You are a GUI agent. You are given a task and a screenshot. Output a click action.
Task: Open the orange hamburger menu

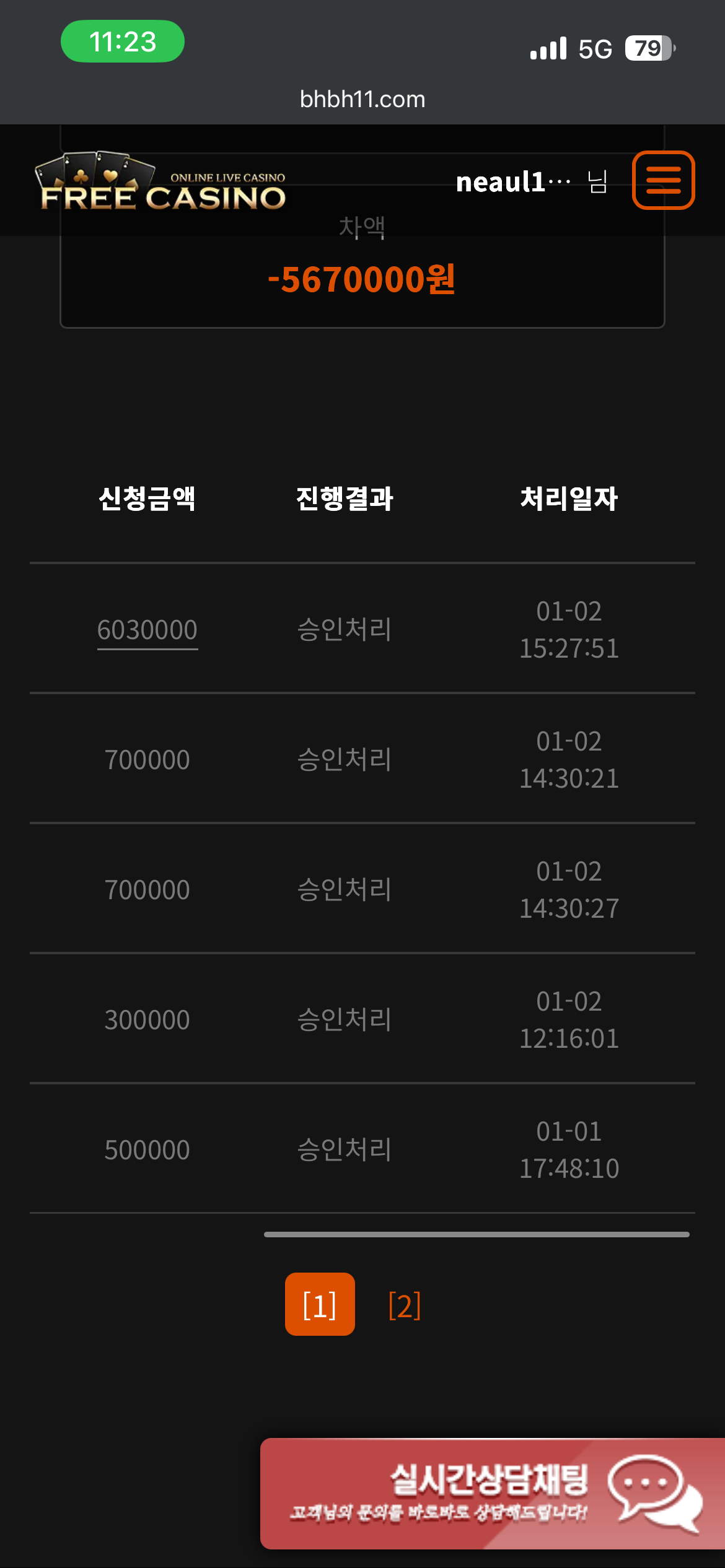[x=663, y=180]
